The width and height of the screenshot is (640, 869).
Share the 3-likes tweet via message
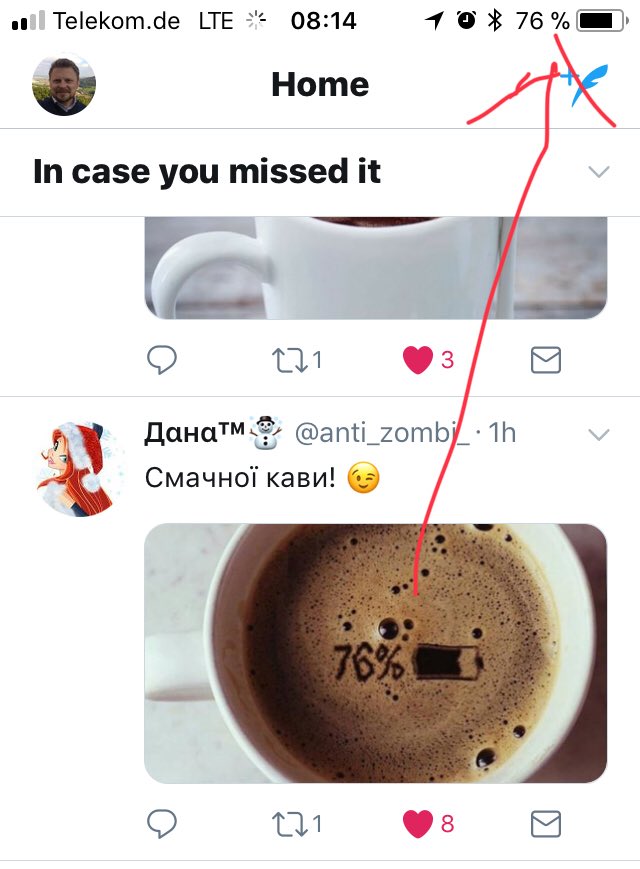point(545,360)
